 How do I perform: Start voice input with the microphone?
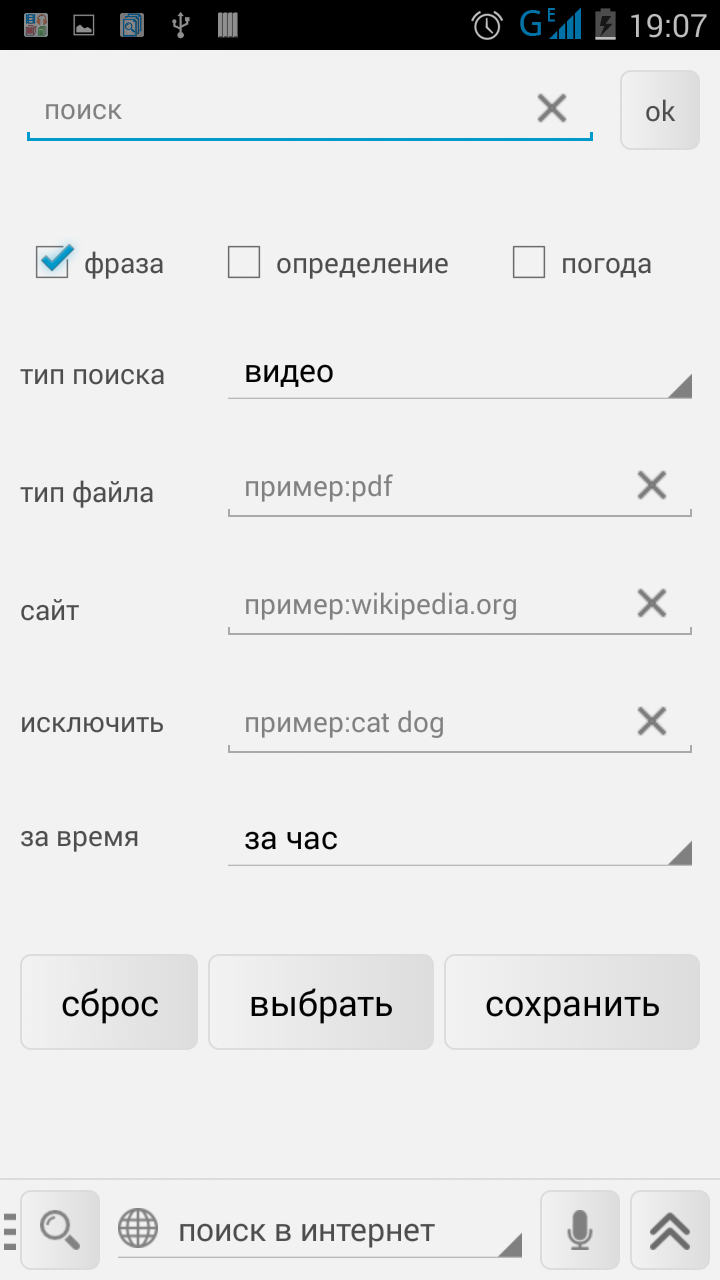(580, 1230)
